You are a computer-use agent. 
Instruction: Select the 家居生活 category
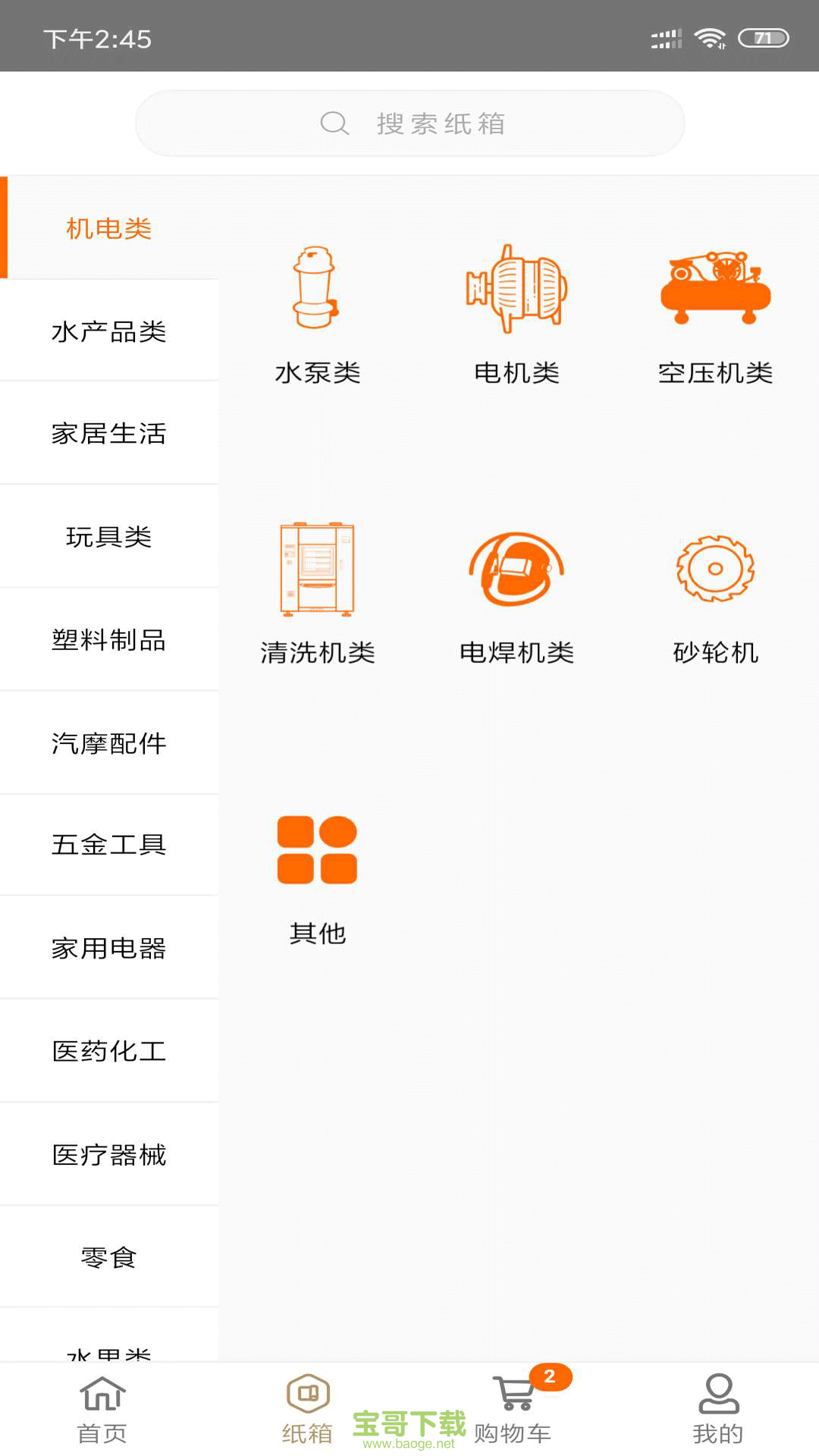108,434
